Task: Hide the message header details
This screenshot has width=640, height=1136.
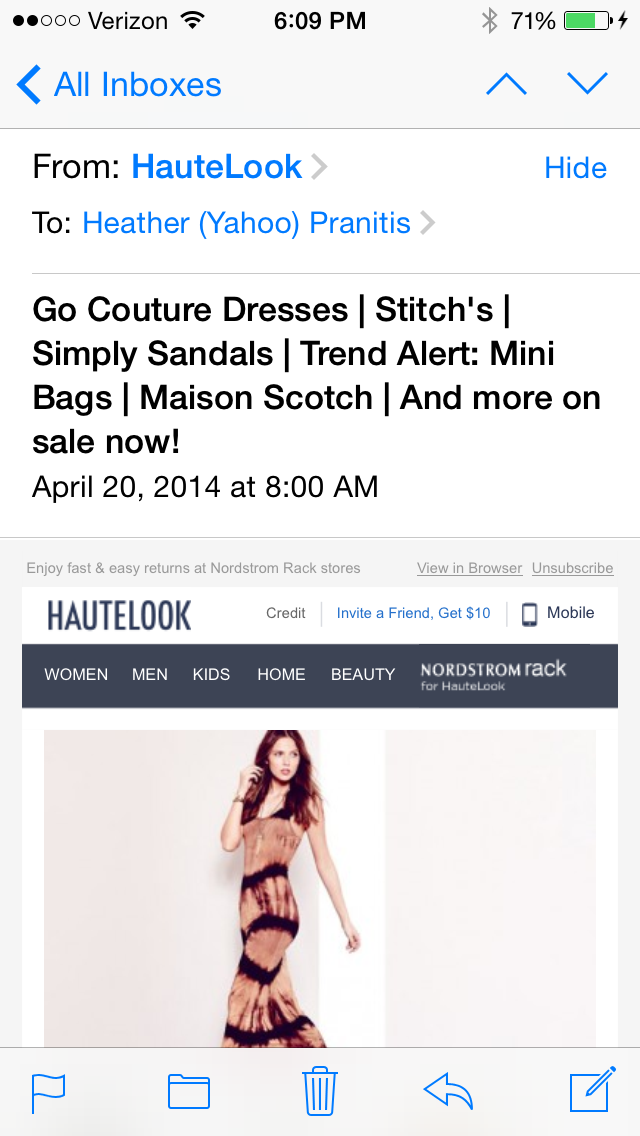Action: pos(575,168)
